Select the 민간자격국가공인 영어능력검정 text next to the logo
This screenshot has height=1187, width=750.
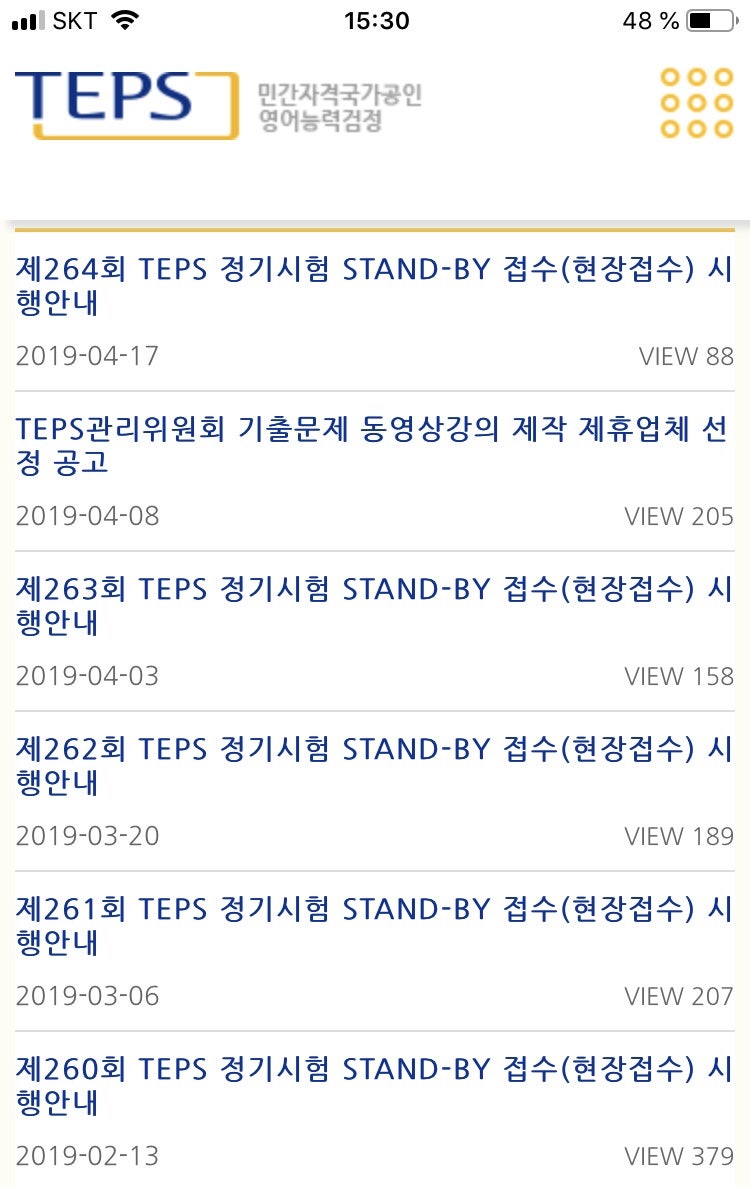click(x=338, y=103)
